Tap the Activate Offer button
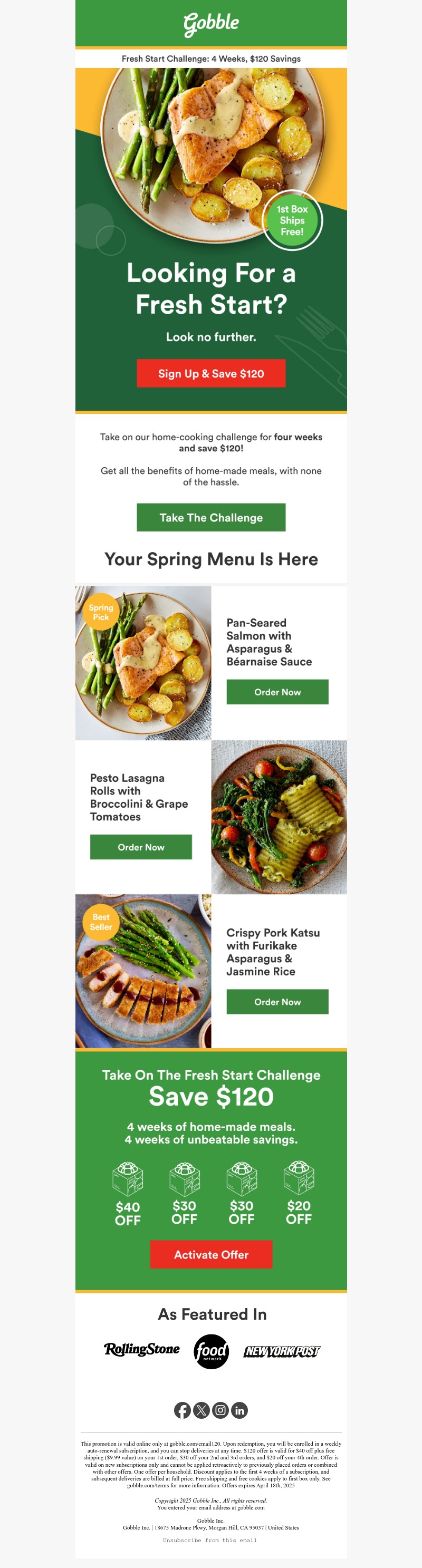 (x=210, y=1254)
